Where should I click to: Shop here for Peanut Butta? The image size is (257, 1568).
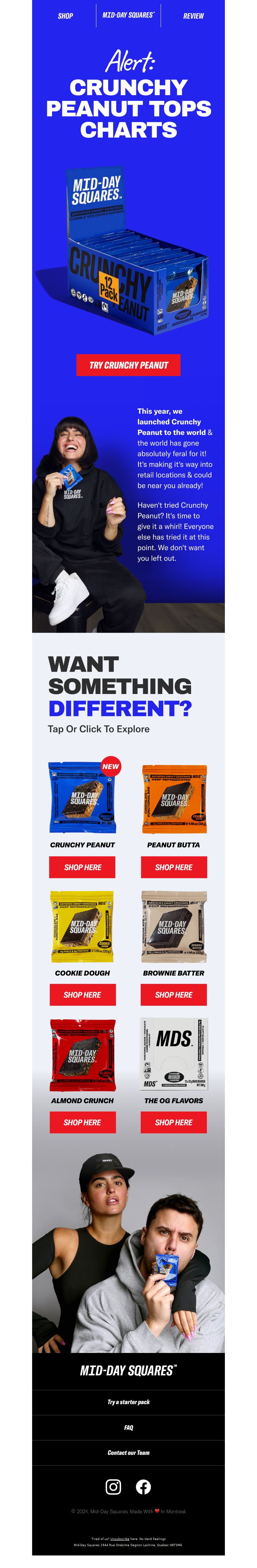tap(173, 867)
